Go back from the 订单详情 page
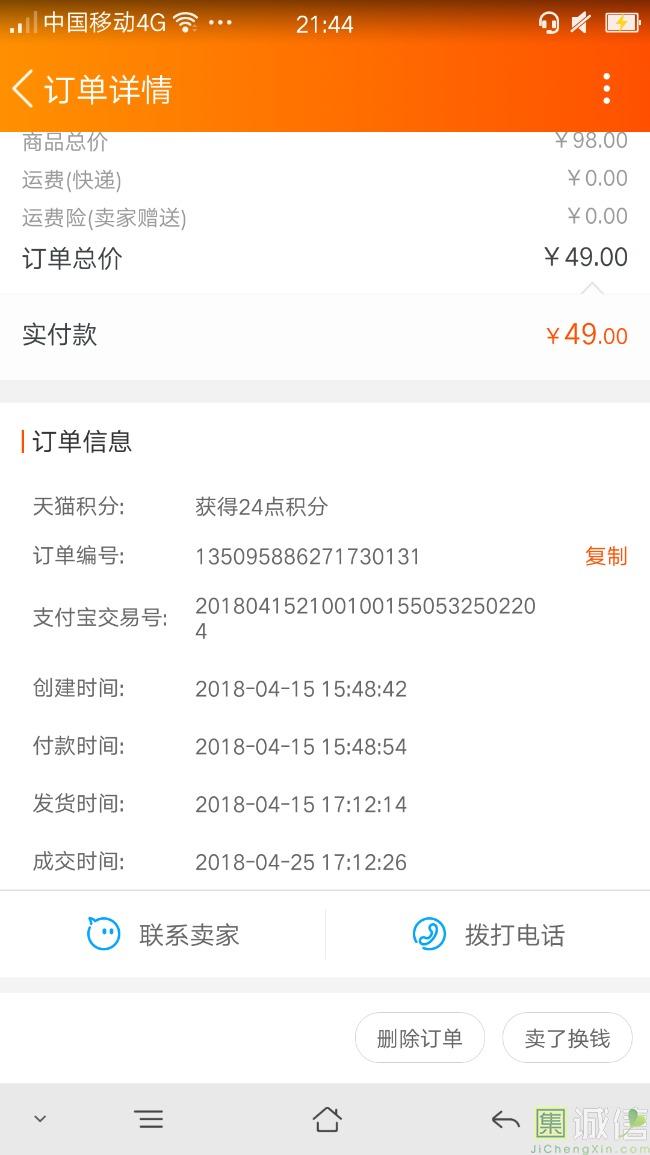Screen dimensions: 650x1155 24,89
